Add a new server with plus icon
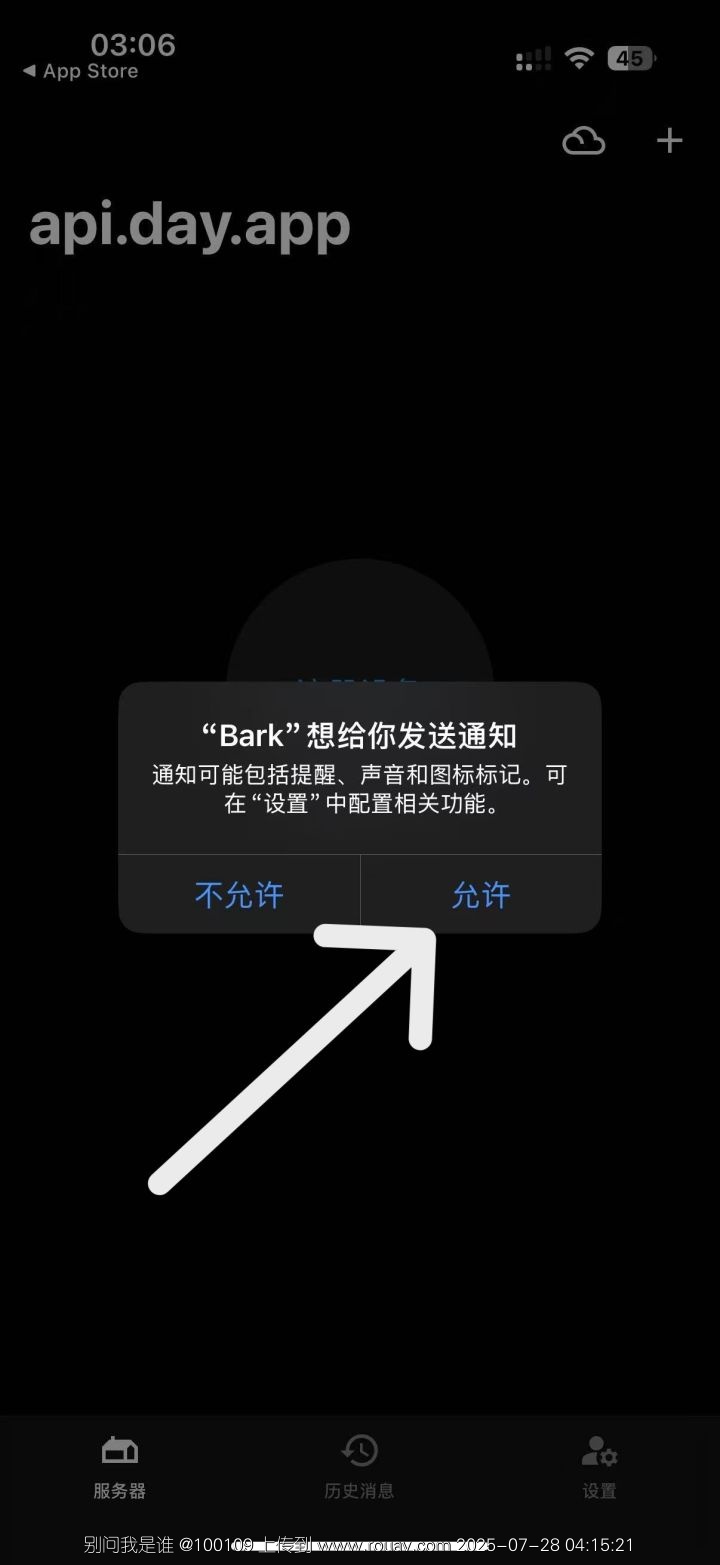Image resolution: width=720 pixels, height=1565 pixels. pyautogui.click(x=669, y=141)
